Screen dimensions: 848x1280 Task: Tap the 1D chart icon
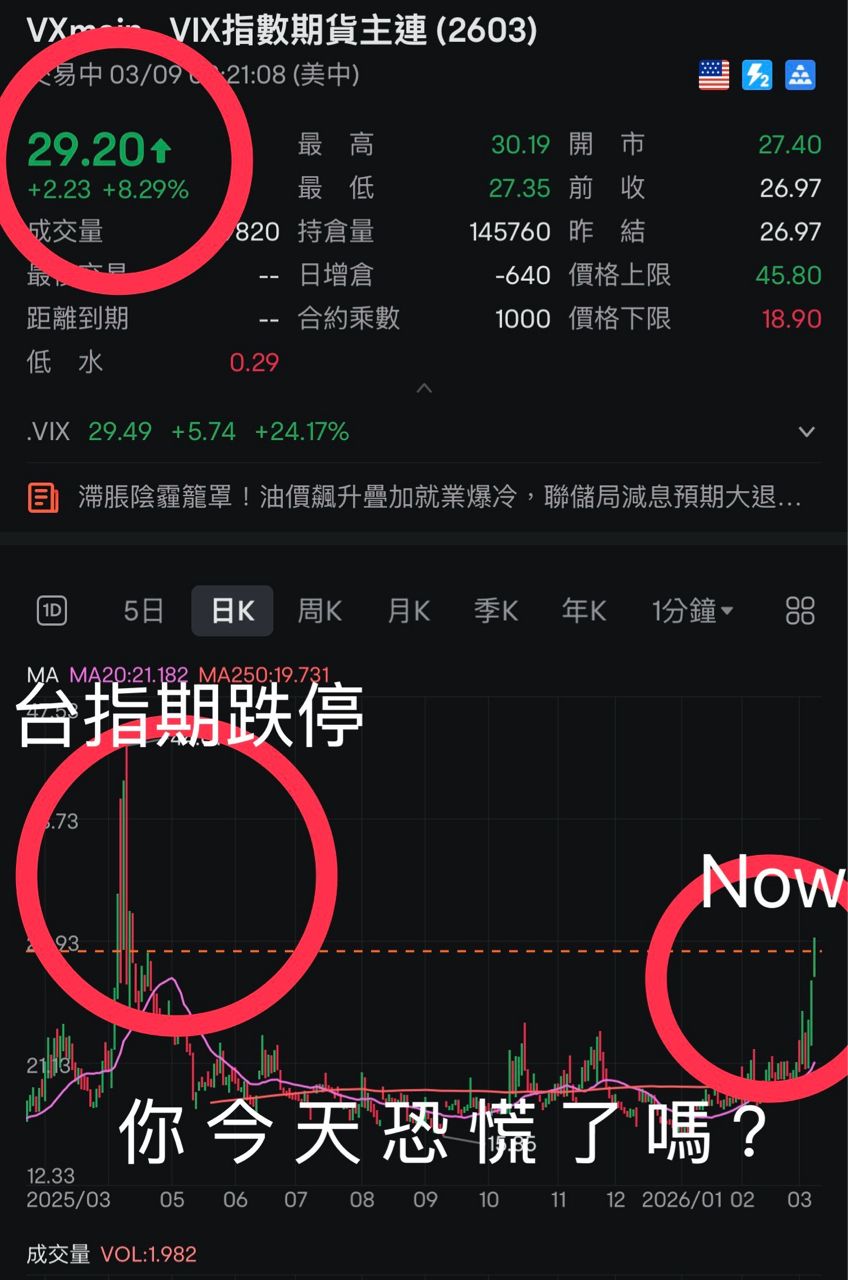[52, 610]
